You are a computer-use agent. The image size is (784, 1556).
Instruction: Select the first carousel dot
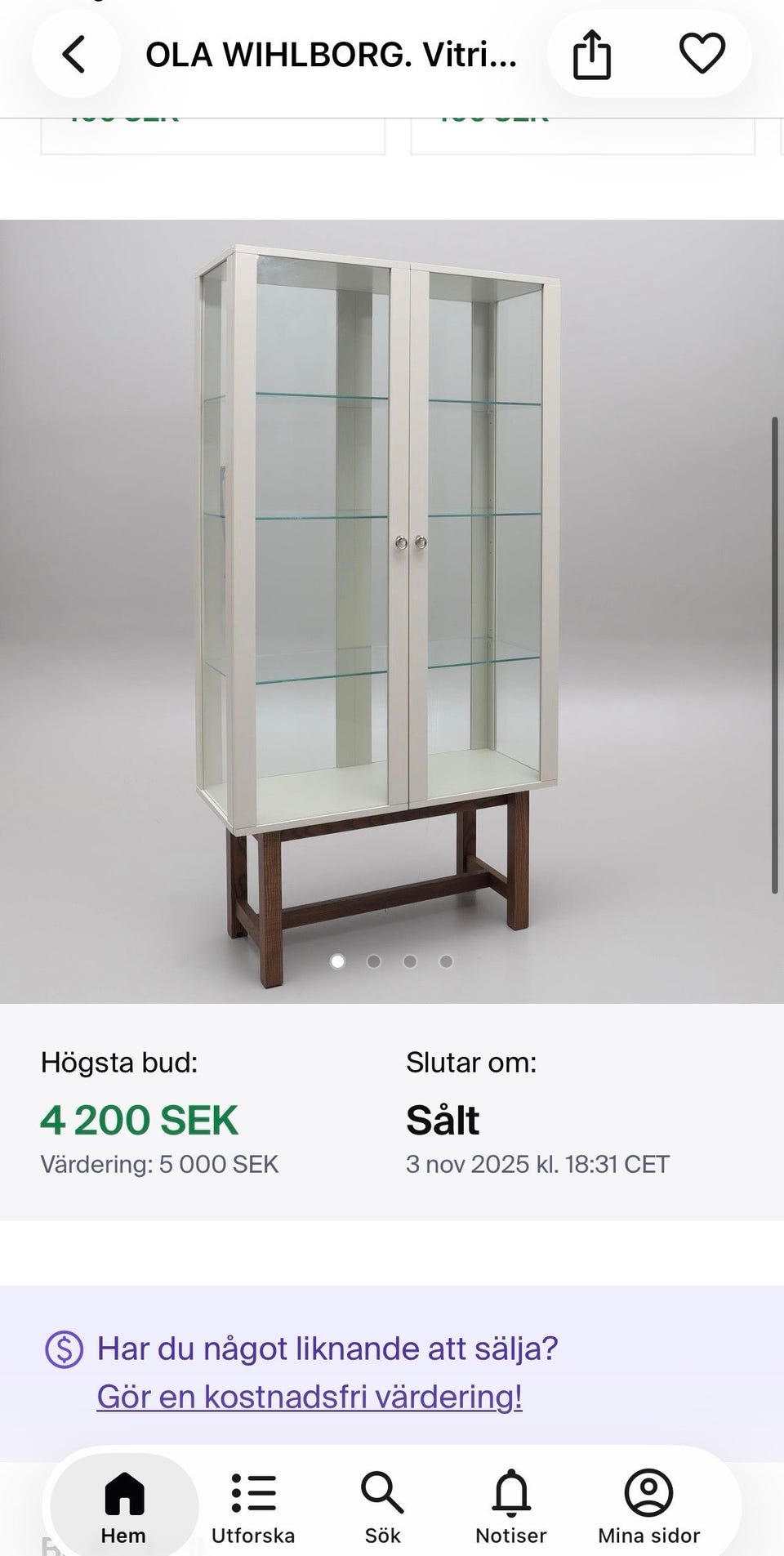point(337,962)
